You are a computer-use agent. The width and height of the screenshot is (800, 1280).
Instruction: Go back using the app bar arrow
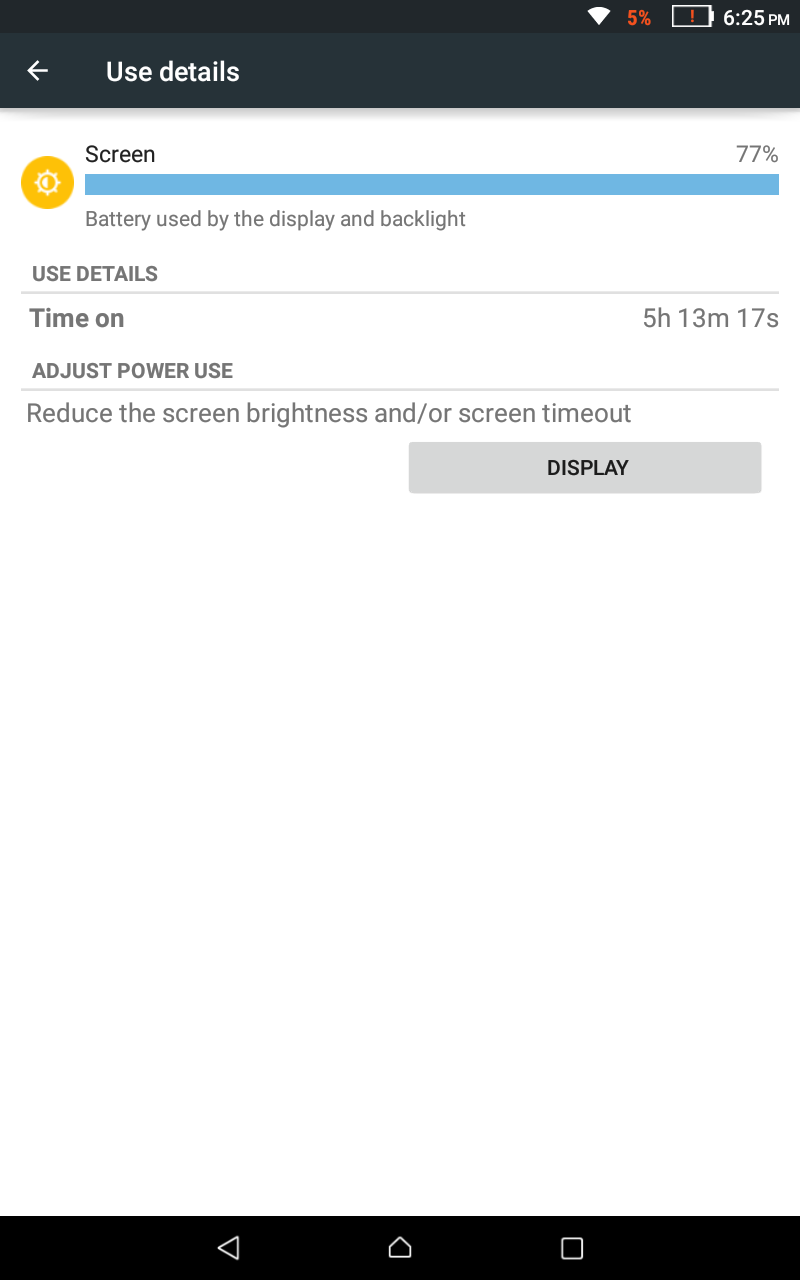pyautogui.click(x=38, y=71)
